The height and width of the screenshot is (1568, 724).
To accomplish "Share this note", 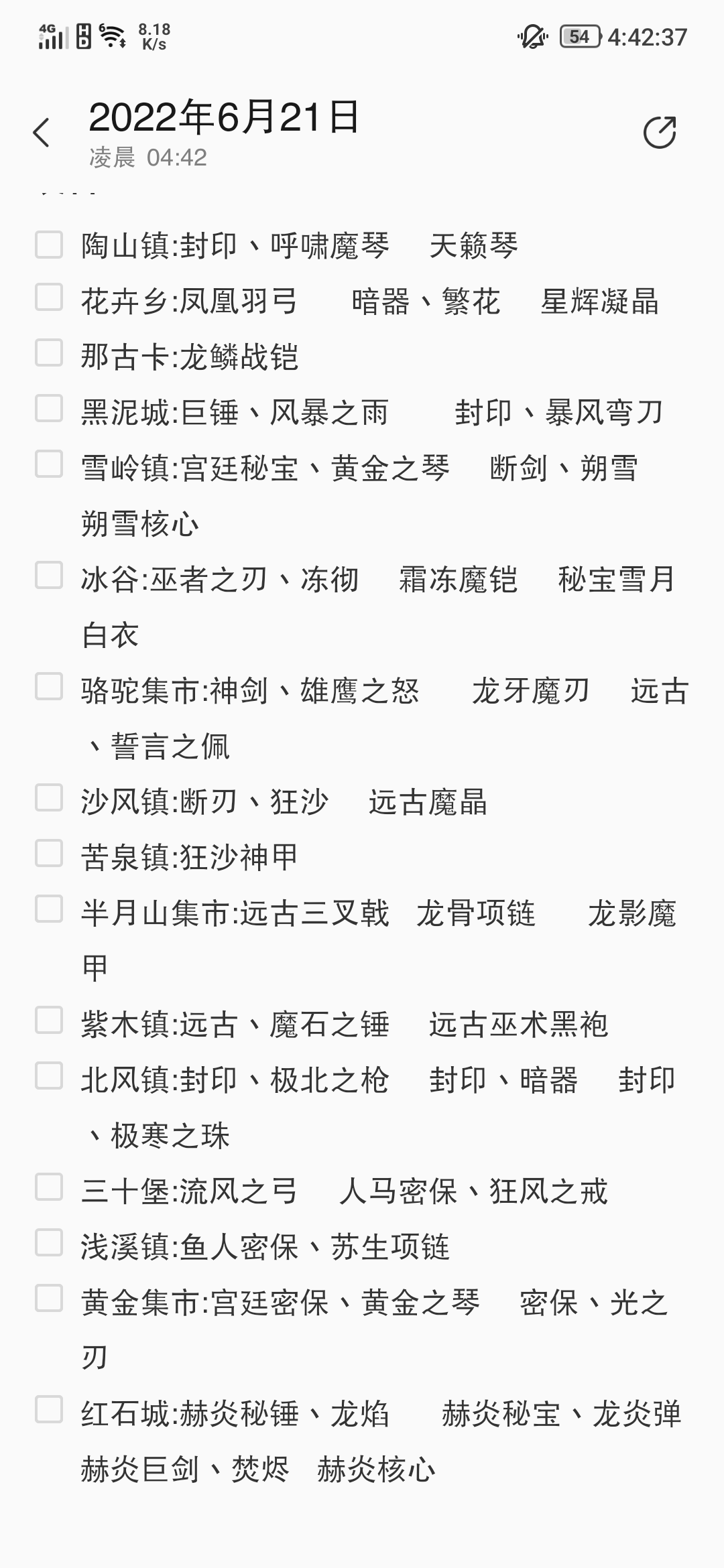I will [660, 132].
